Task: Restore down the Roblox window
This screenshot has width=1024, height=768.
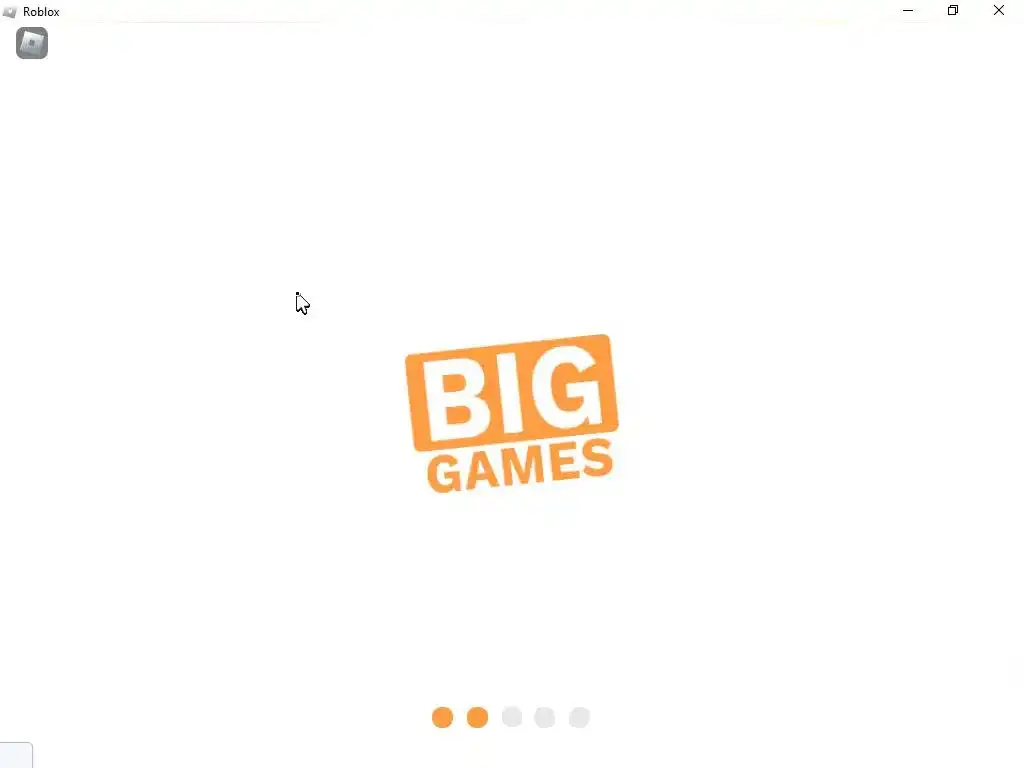Action: click(x=953, y=11)
